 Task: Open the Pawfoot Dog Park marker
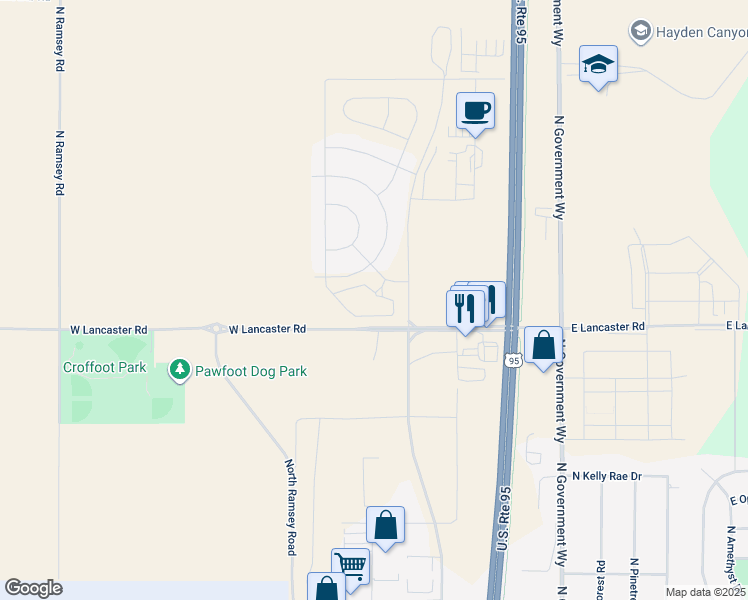tap(180, 371)
